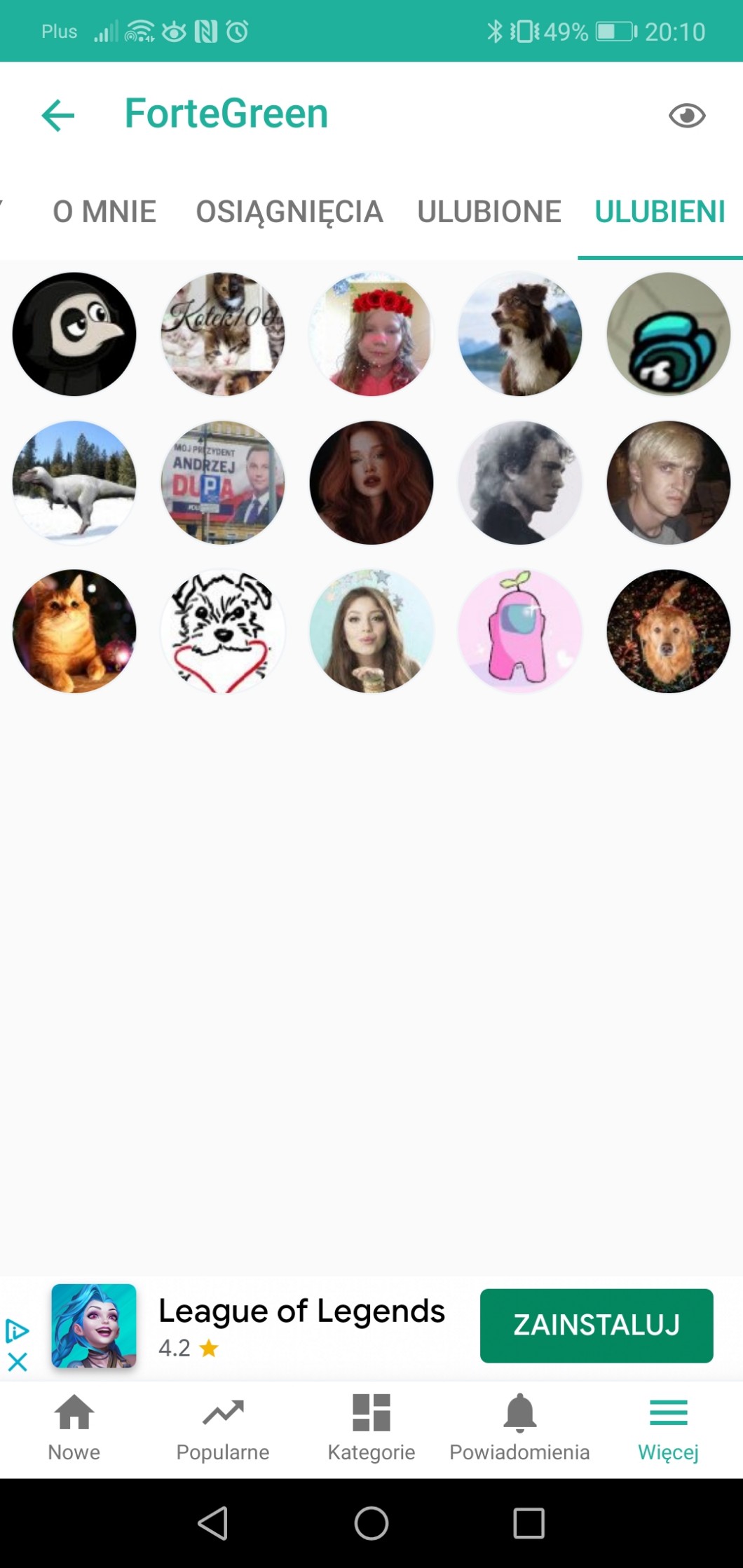Screen dimensions: 743x1568
Task: Switch to the ULUBIONE tab
Action: pos(489,212)
